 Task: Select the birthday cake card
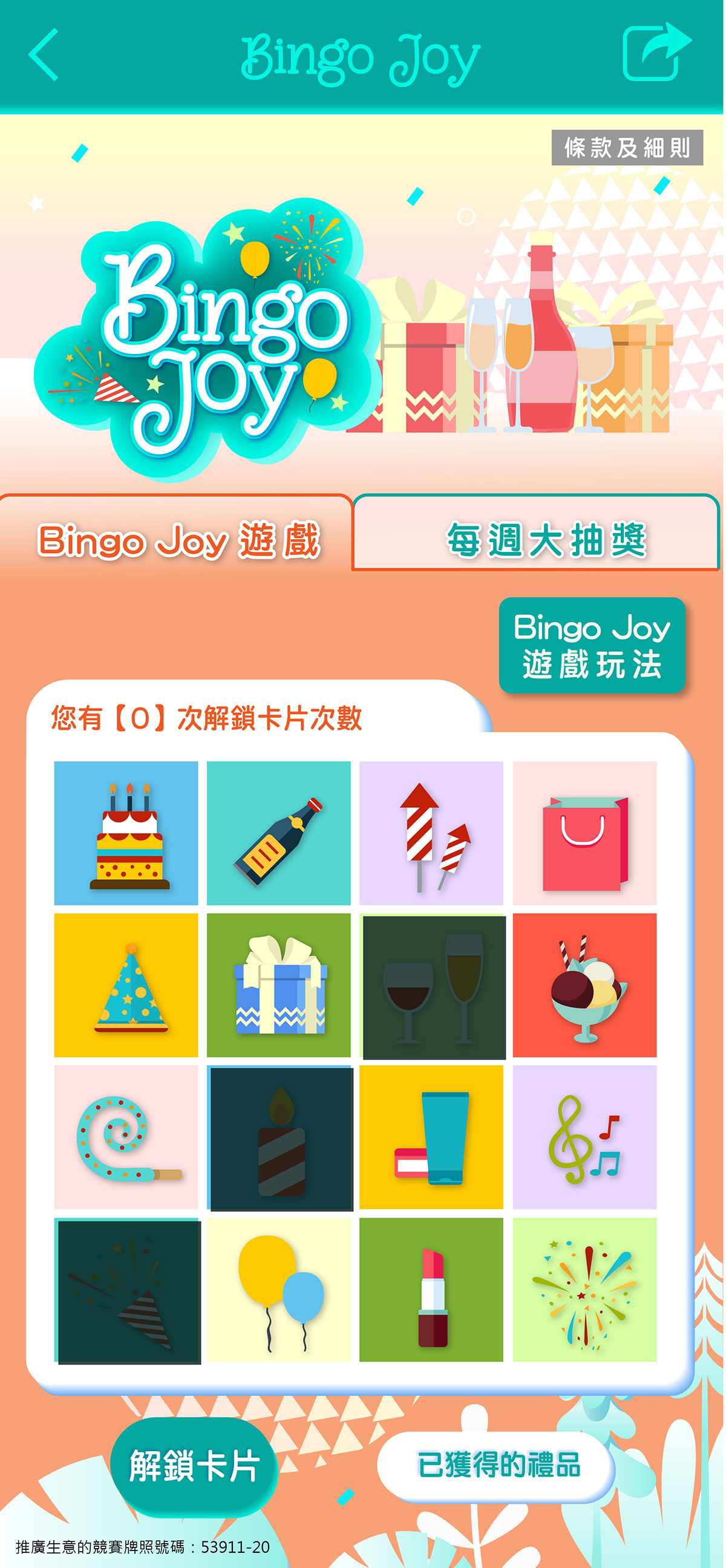click(126, 833)
